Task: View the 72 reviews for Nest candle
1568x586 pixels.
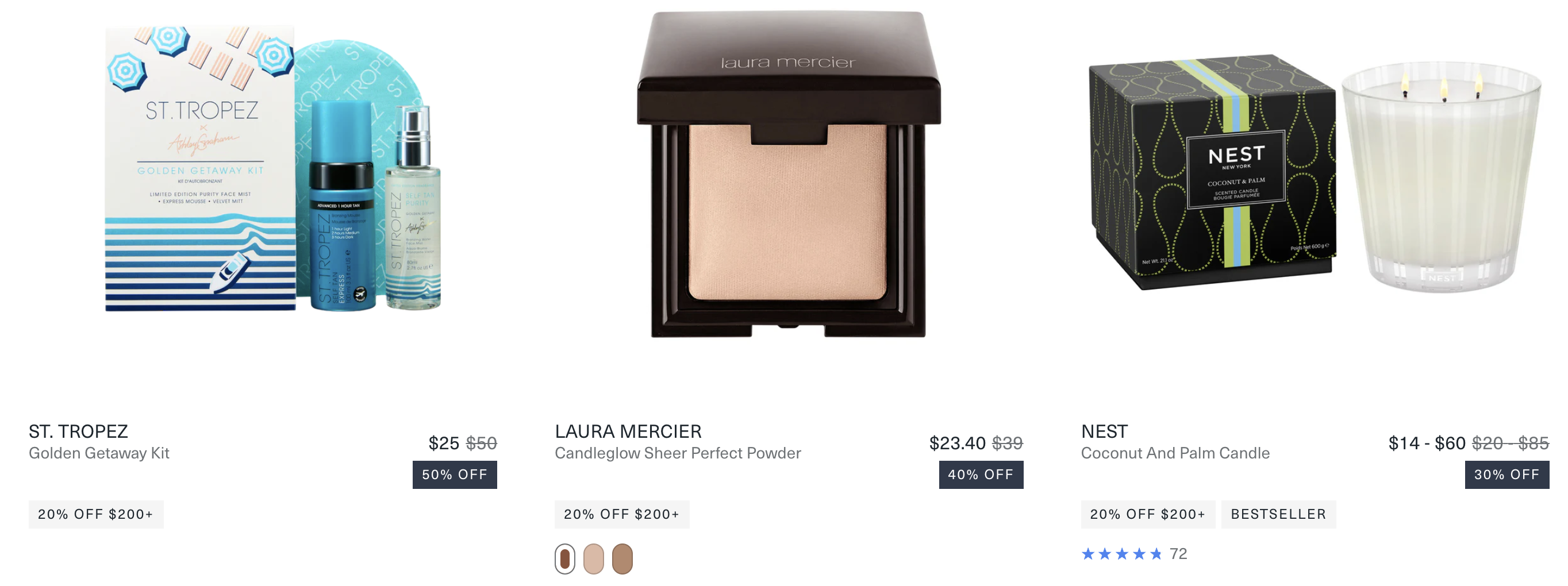Action: coord(1178,554)
